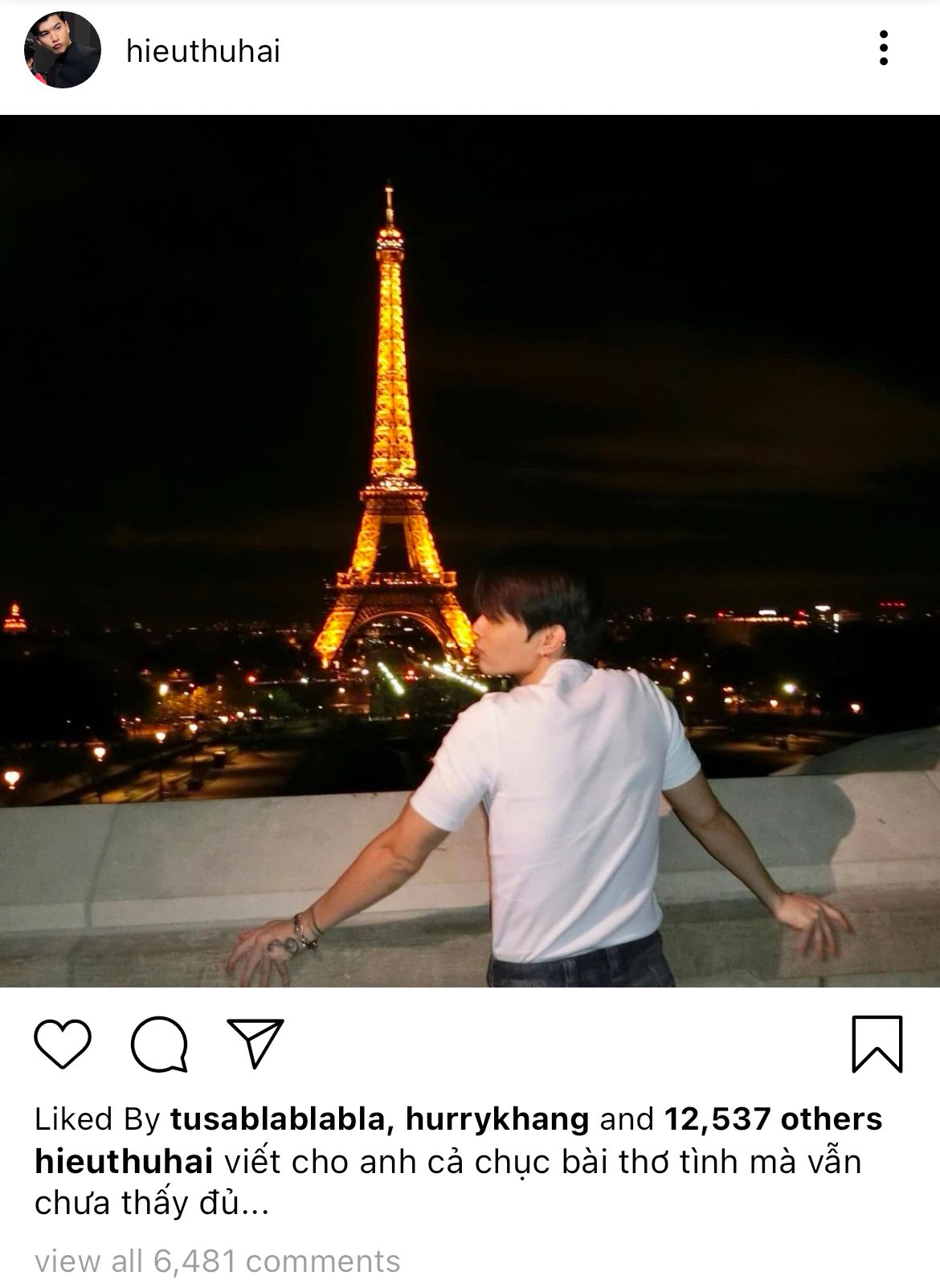Open the hieuthuhai username in the post header
The image size is (940, 1288).
(x=203, y=51)
